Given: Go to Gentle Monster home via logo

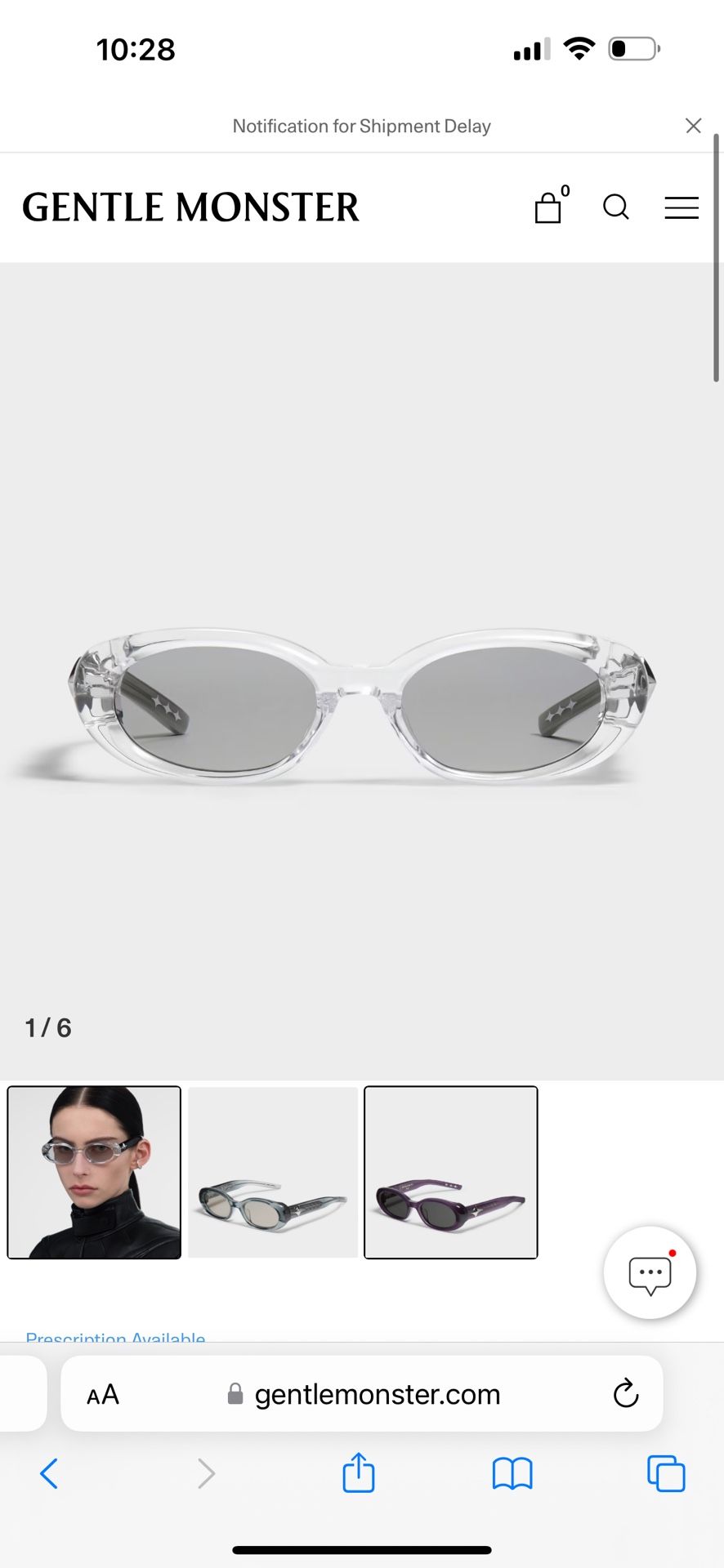Looking at the screenshot, I should pos(190,207).
